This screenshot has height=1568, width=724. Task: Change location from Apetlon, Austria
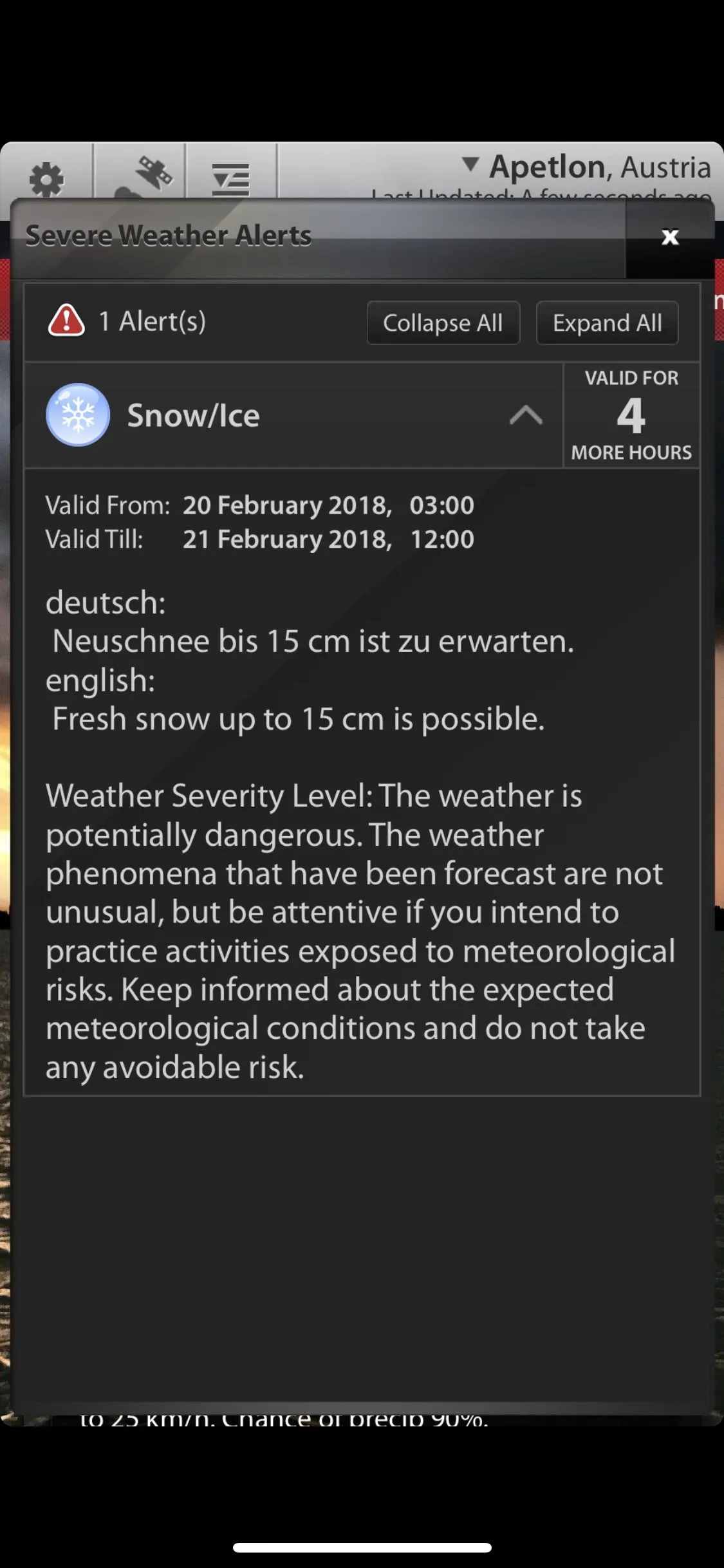click(x=586, y=167)
